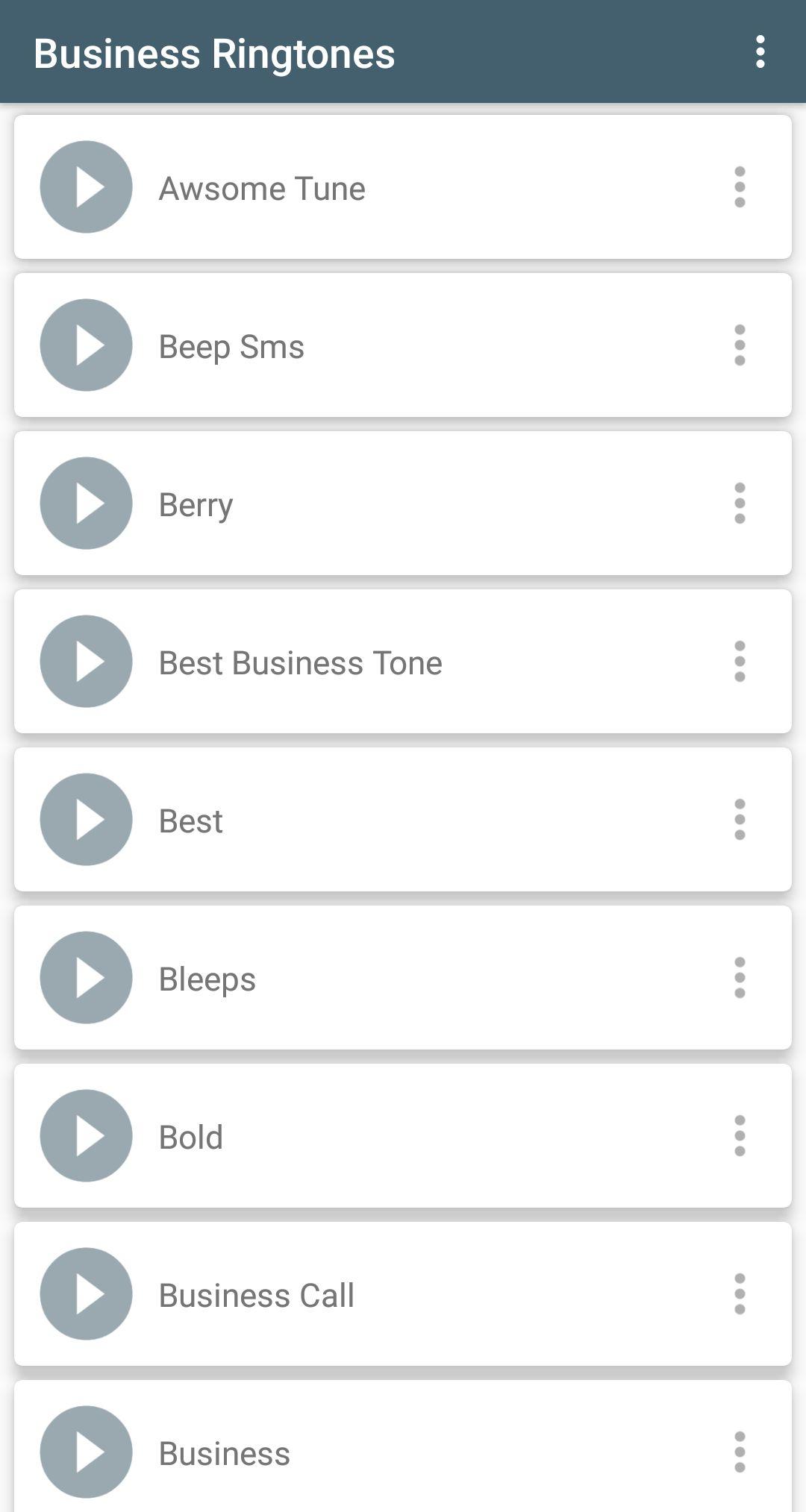Screen dimensions: 806x1512
Task: Play Best Business Tone
Action: [87, 662]
